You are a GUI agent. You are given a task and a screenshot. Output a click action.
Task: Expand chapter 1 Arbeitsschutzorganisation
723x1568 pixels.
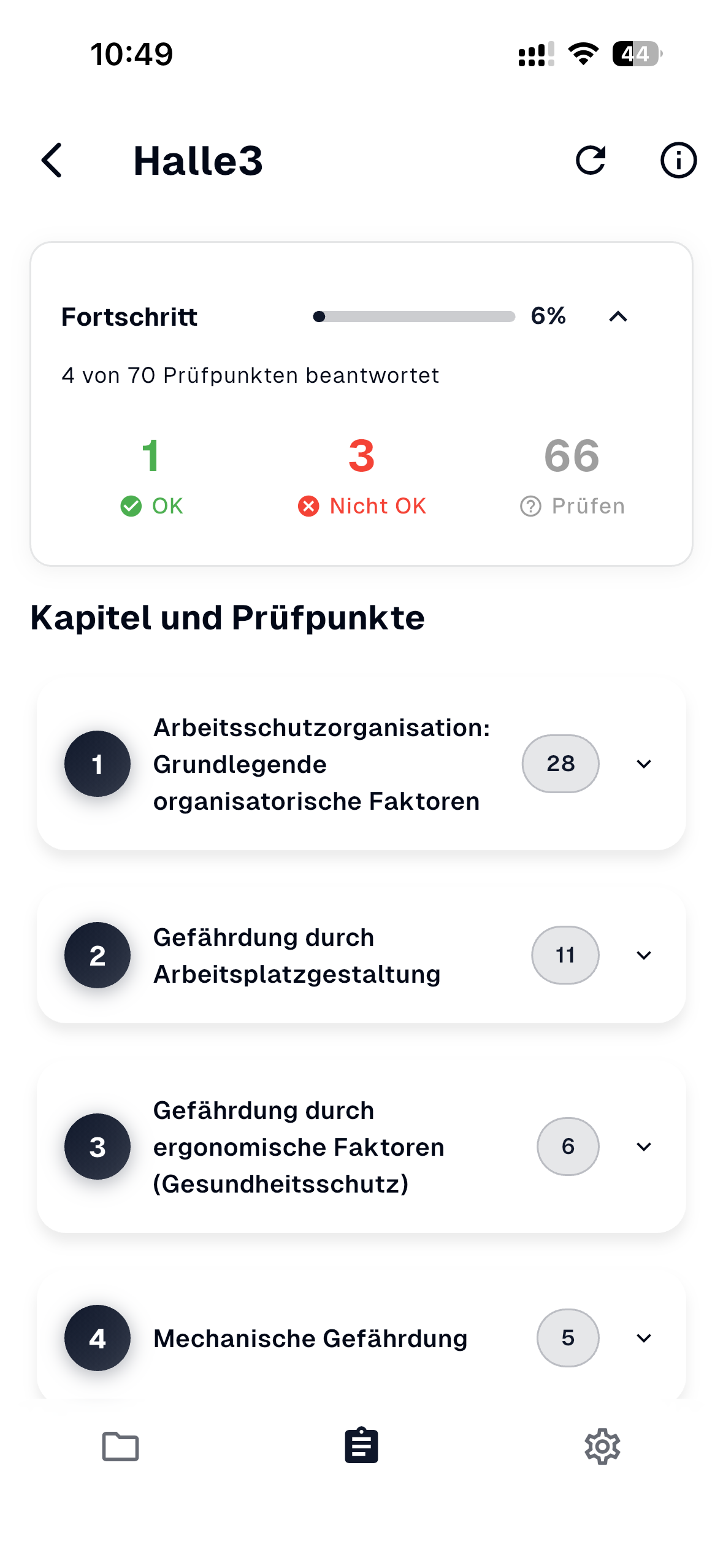tap(643, 764)
